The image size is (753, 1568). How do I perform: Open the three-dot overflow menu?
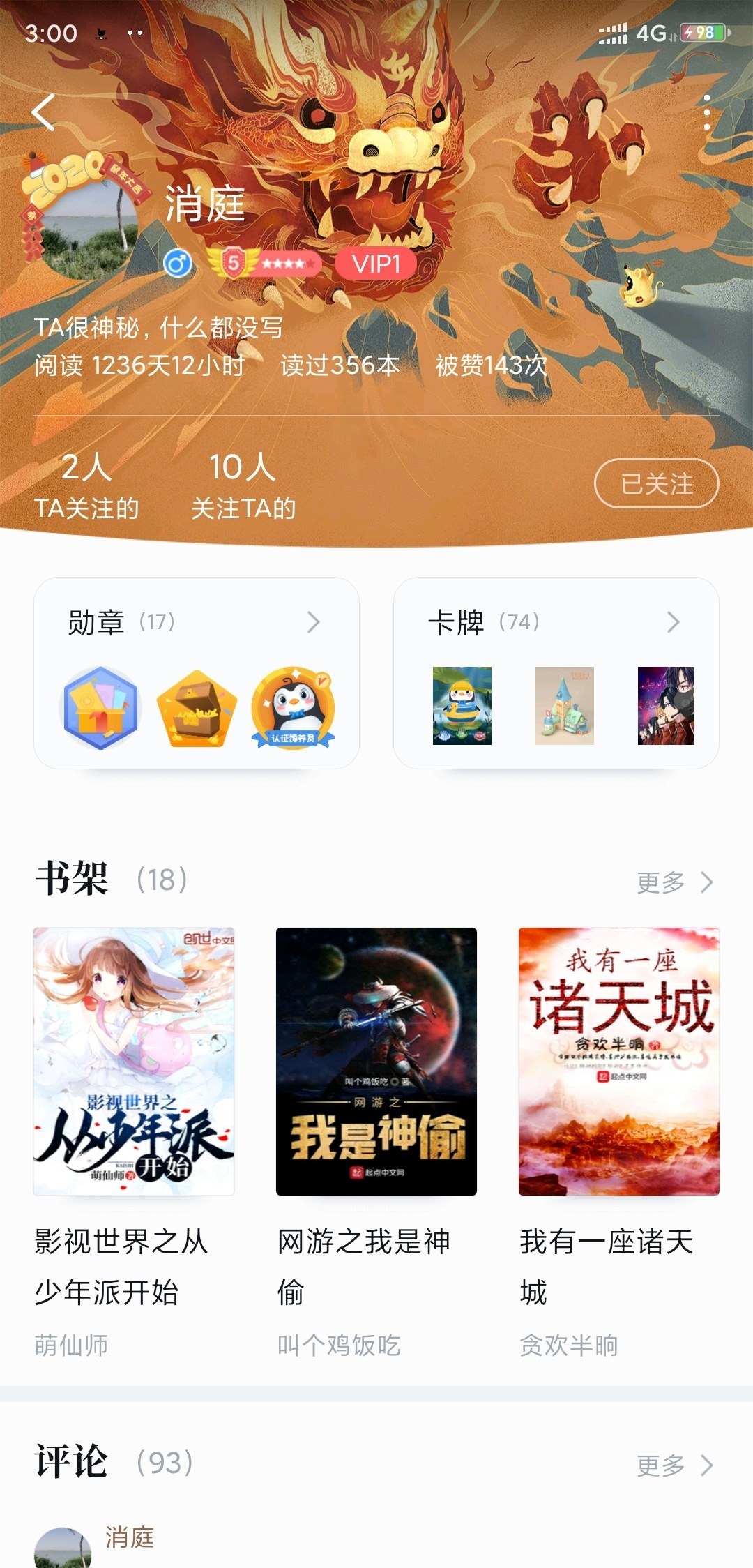tap(706, 112)
